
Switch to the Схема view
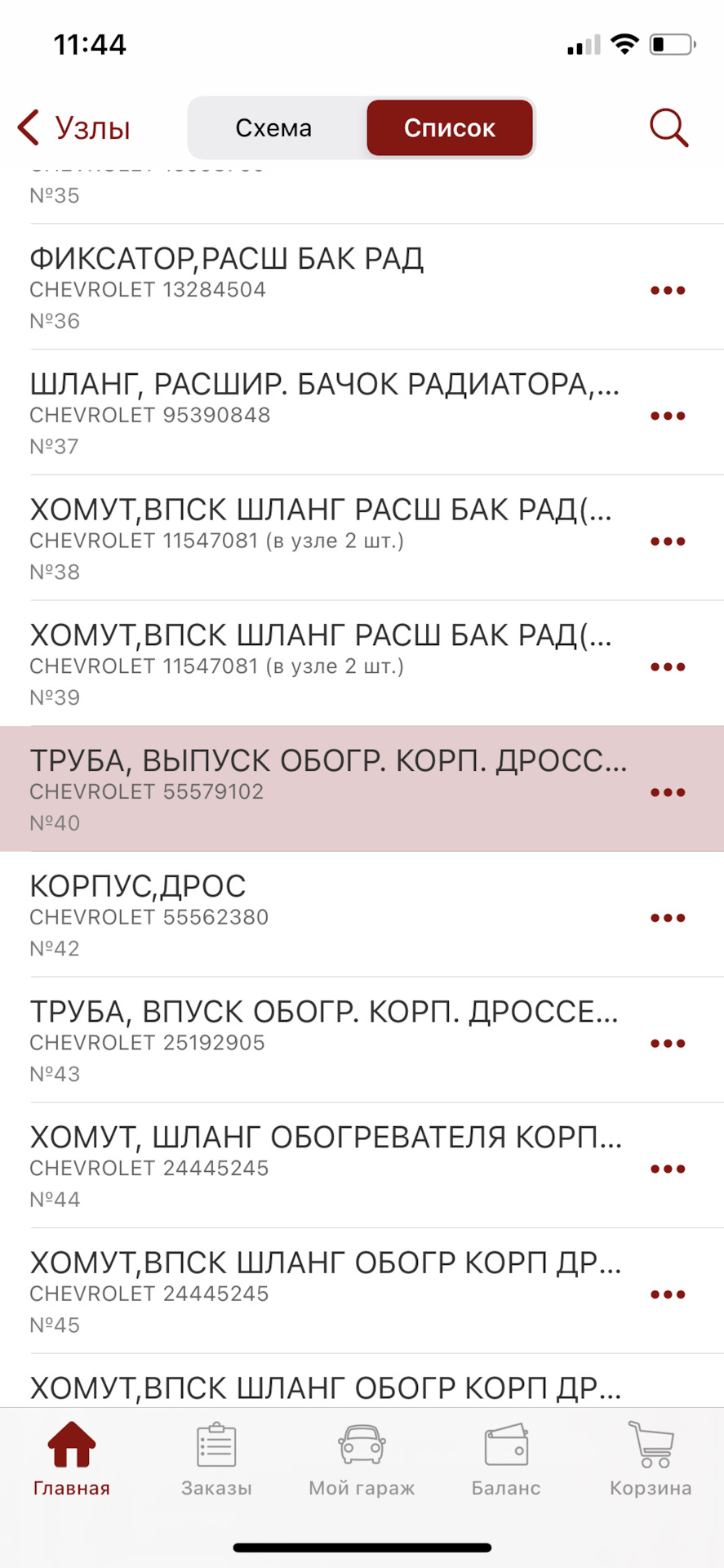[x=274, y=128]
